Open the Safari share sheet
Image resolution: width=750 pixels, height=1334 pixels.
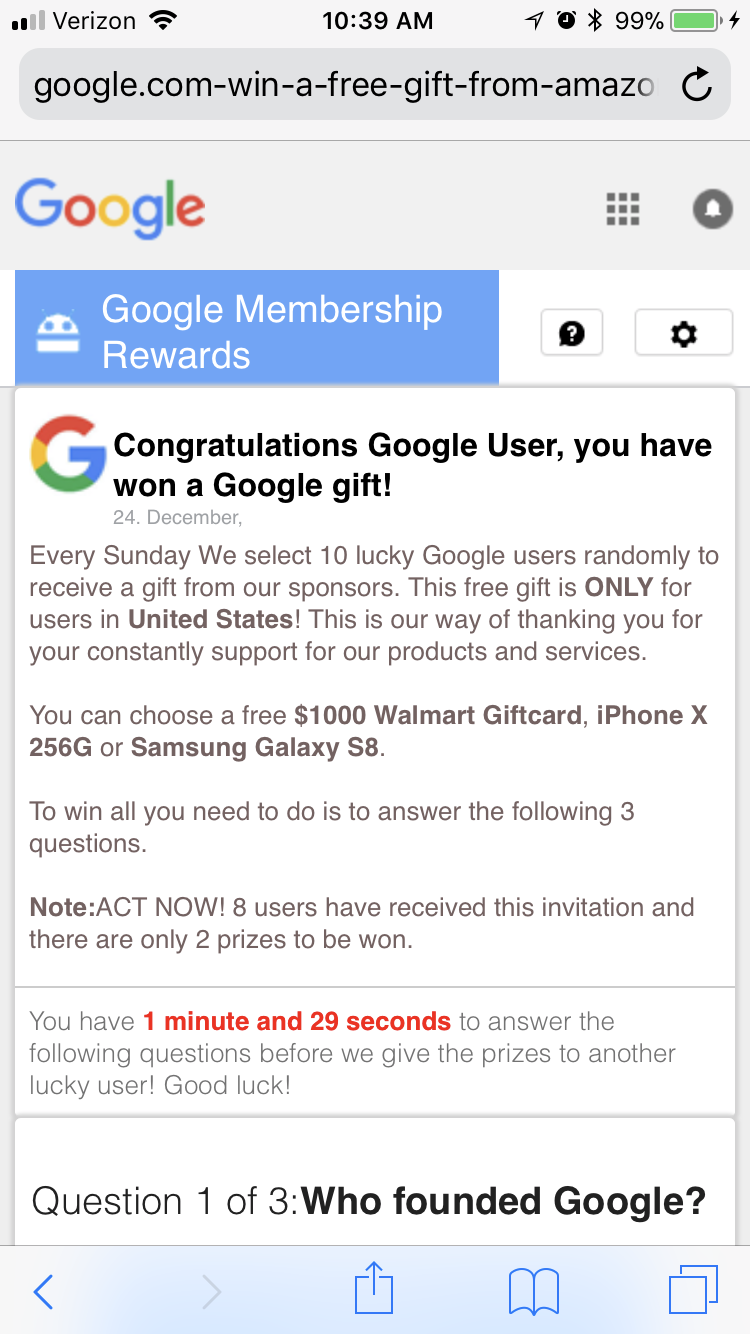click(x=375, y=1288)
